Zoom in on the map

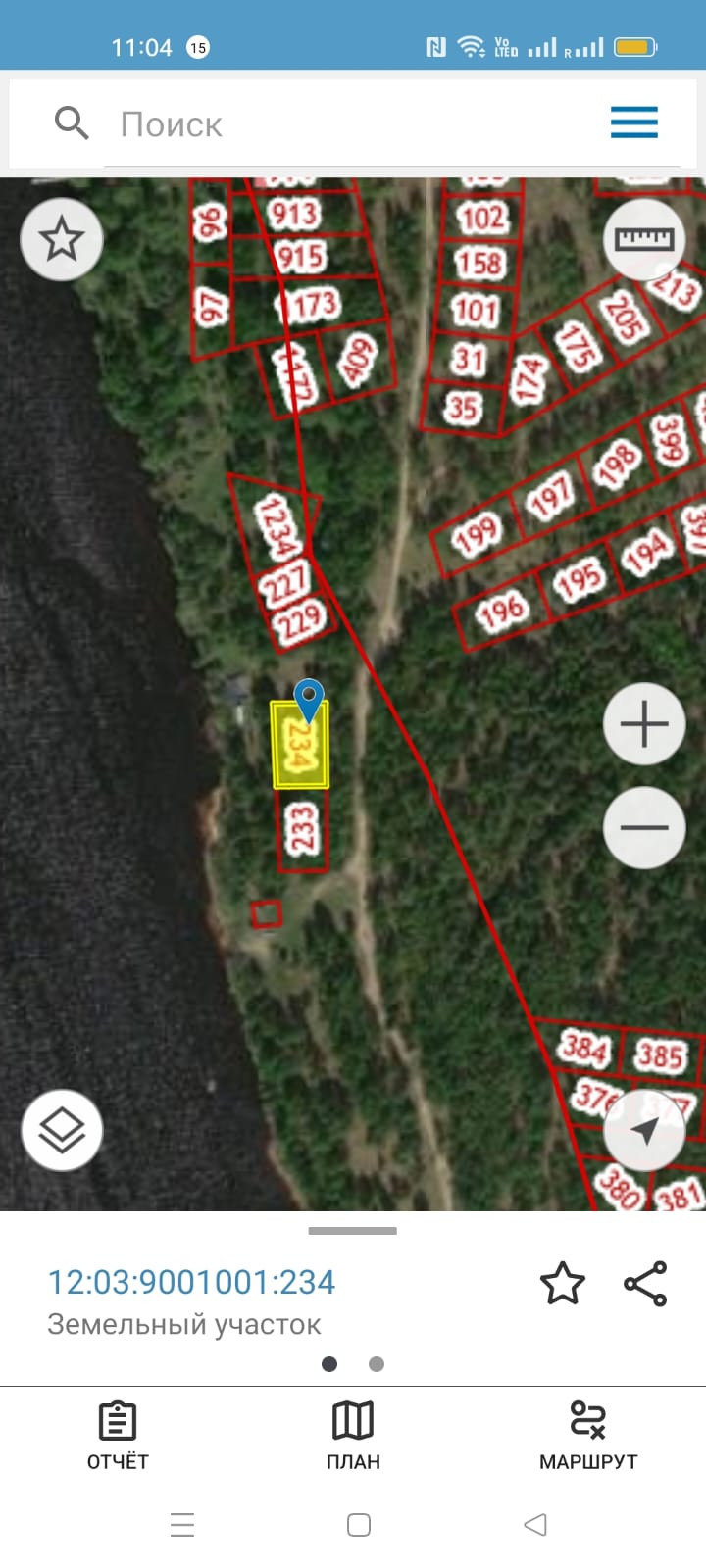[x=643, y=725]
